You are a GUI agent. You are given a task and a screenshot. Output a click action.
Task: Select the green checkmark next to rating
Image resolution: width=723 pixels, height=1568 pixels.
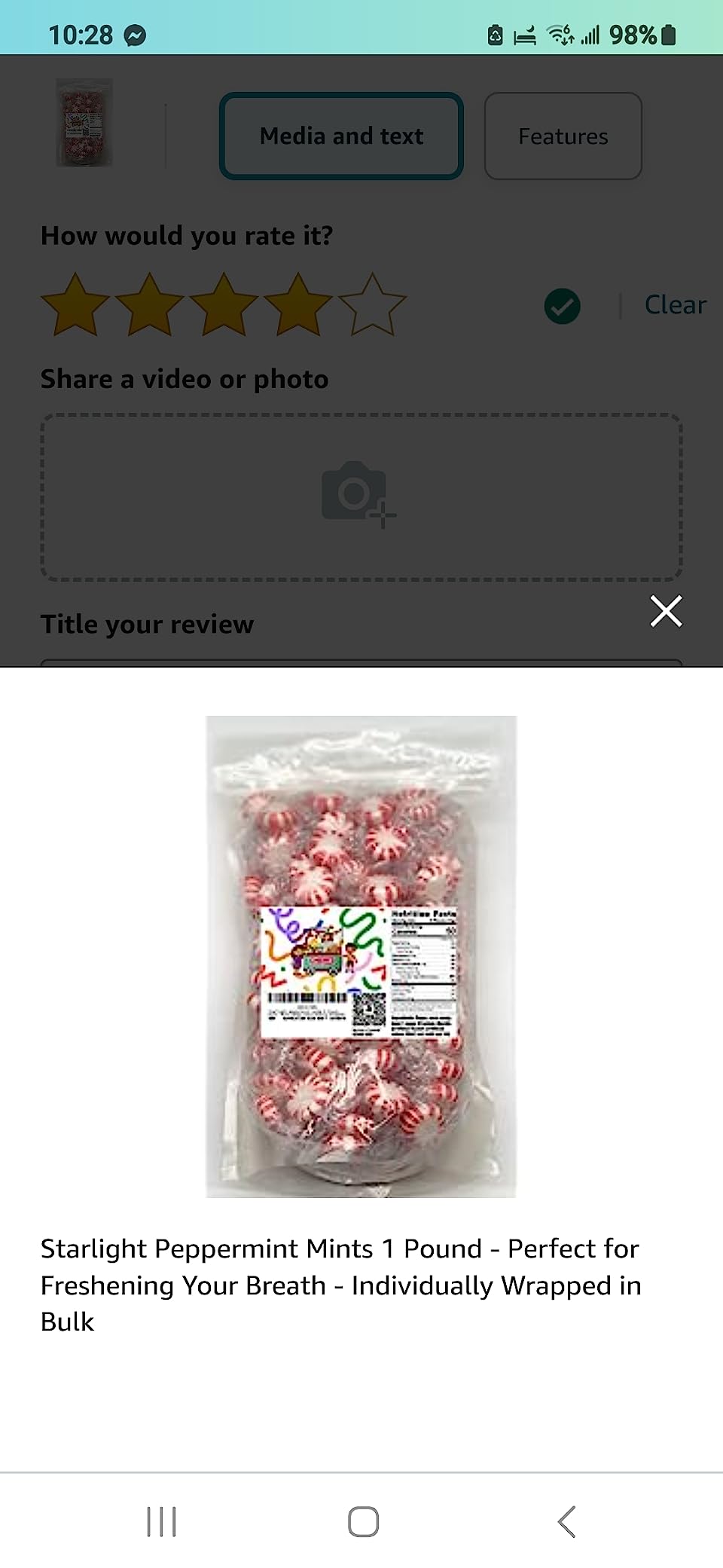tap(561, 306)
